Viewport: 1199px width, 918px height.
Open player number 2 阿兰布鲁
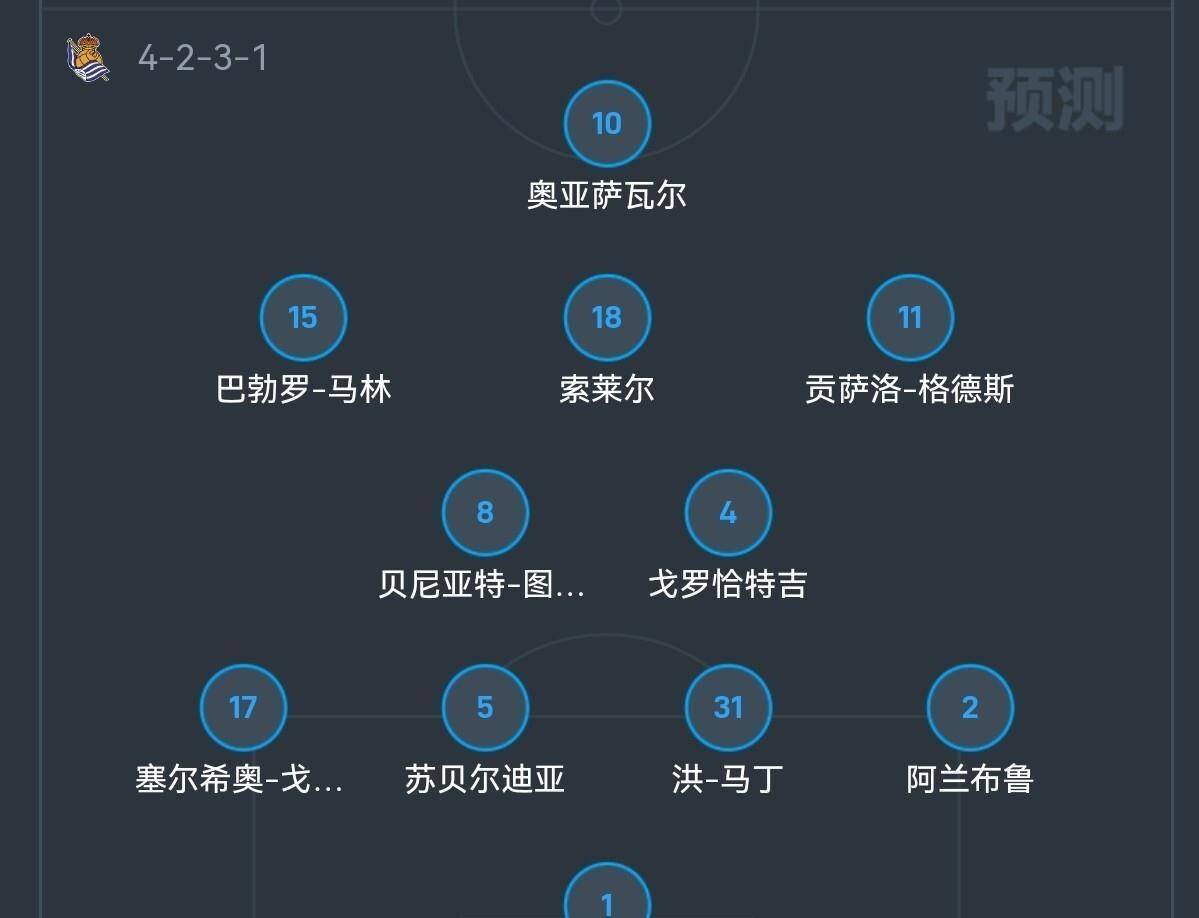pos(970,708)
